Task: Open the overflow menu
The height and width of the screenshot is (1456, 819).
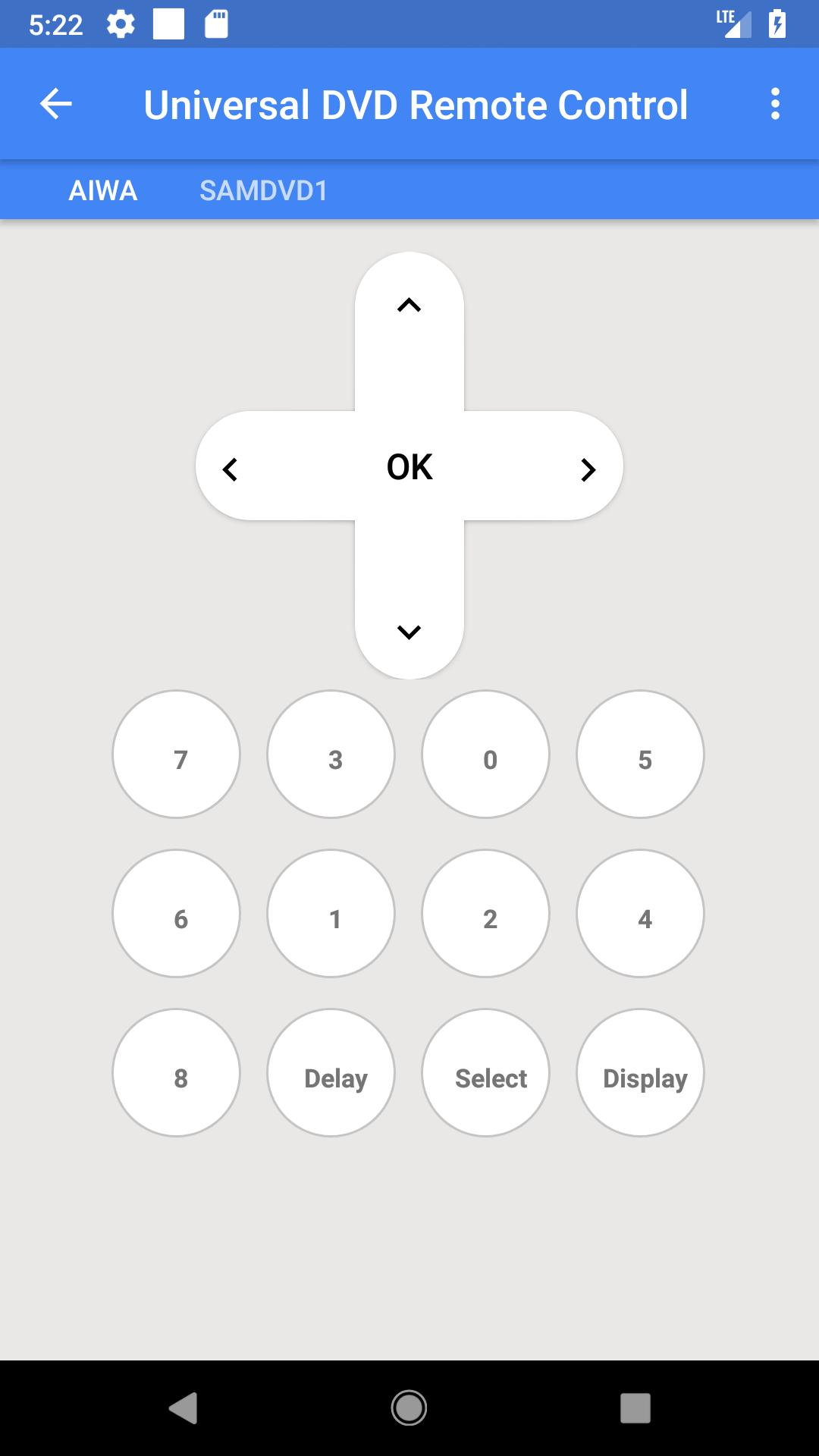Action: tap(775, 104)
